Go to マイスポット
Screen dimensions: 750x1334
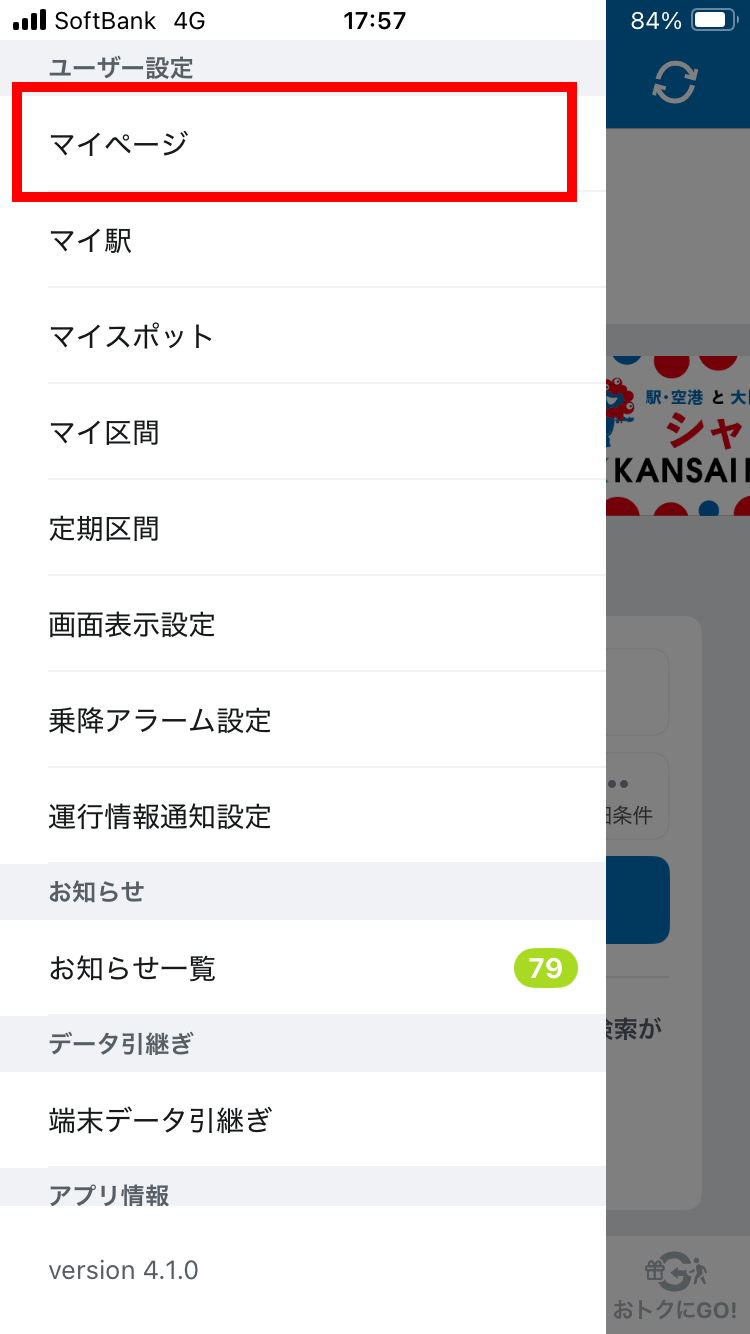[x=303, y=336]
